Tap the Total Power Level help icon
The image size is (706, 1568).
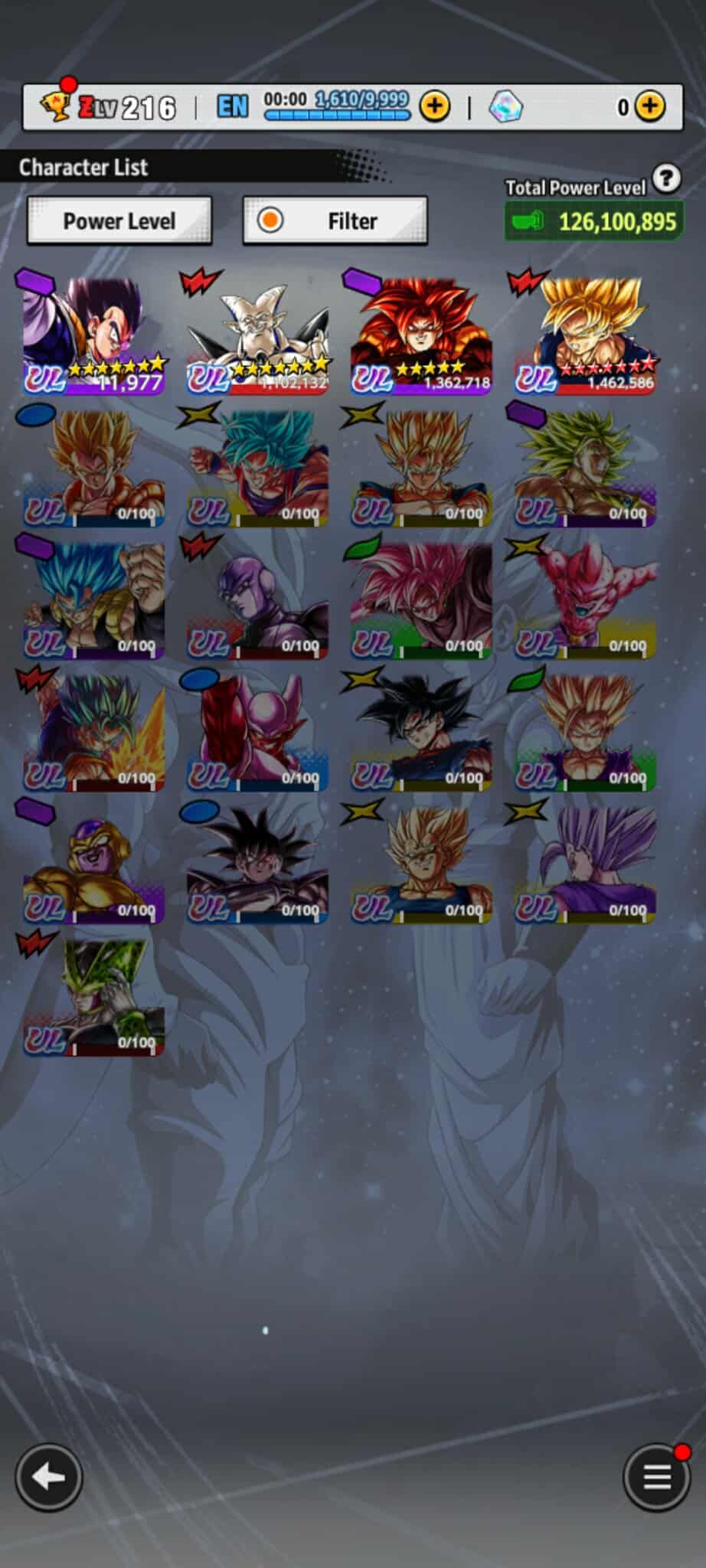666,179
